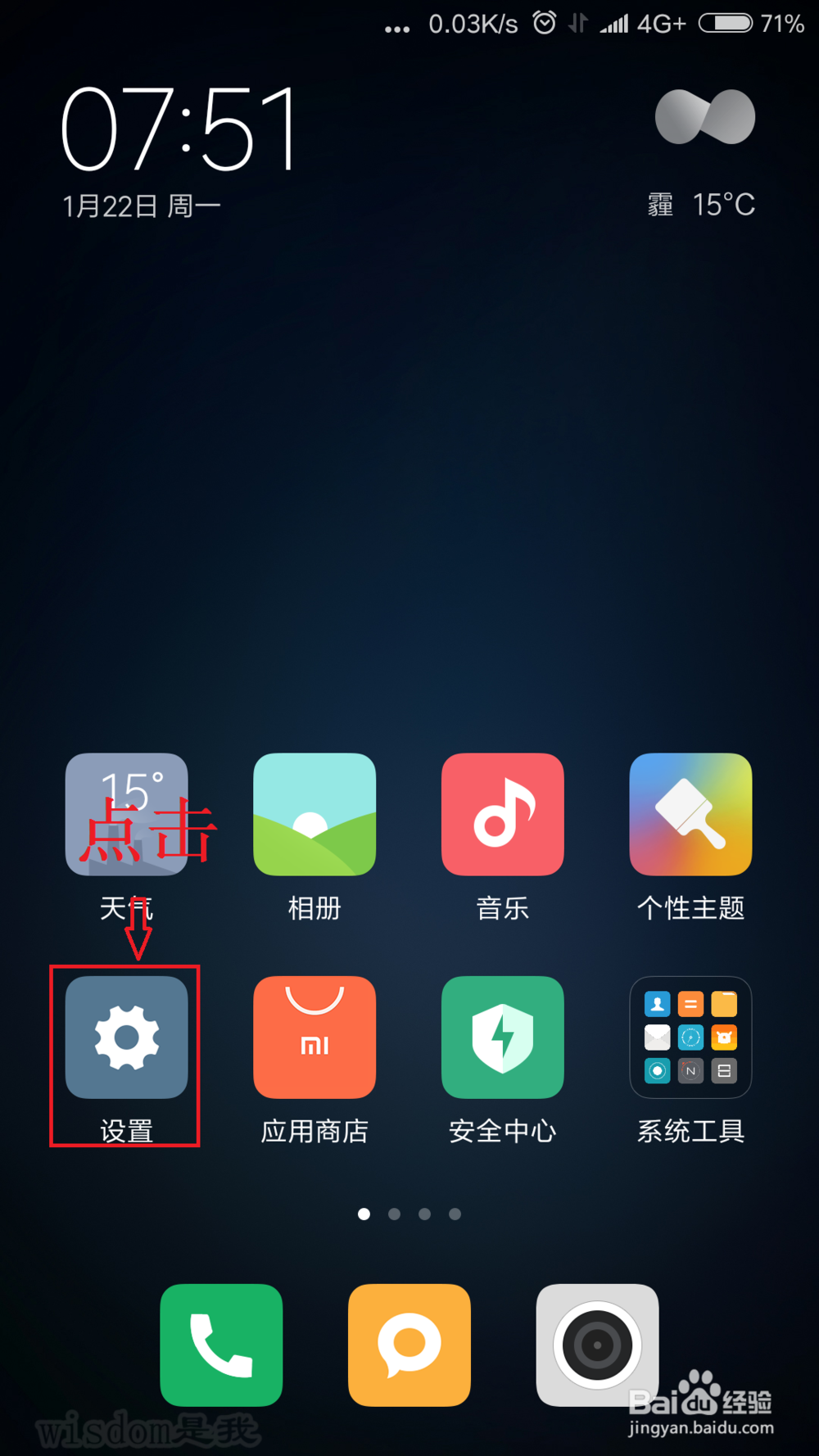This screenshot has width=819, height=1456.
Task: Tap the weather showing 霾 15°C
Action: 699,205
